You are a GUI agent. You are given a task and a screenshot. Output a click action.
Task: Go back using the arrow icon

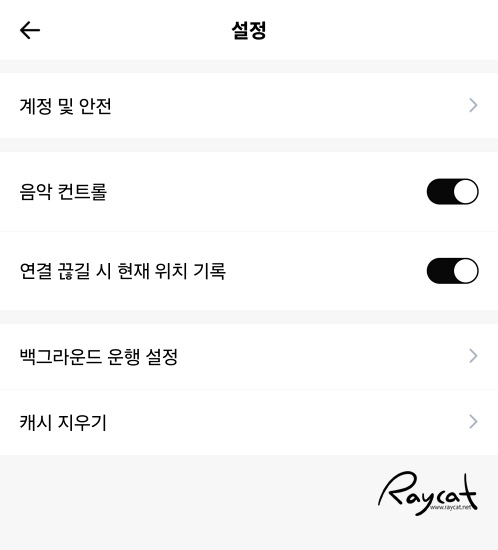point(30,30)
